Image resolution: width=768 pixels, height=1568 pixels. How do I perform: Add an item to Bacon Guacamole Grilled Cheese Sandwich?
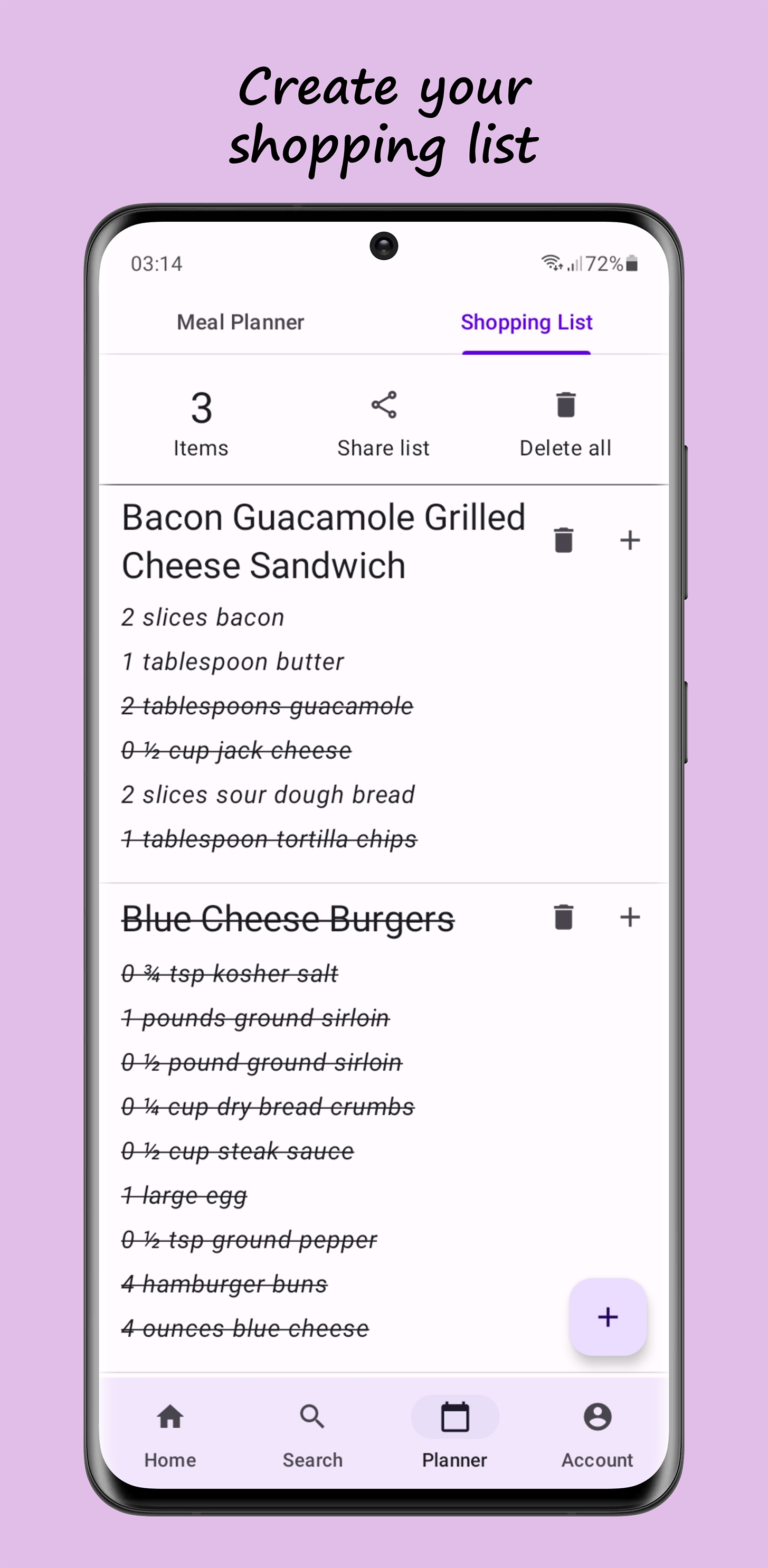(x=630, y=541)
